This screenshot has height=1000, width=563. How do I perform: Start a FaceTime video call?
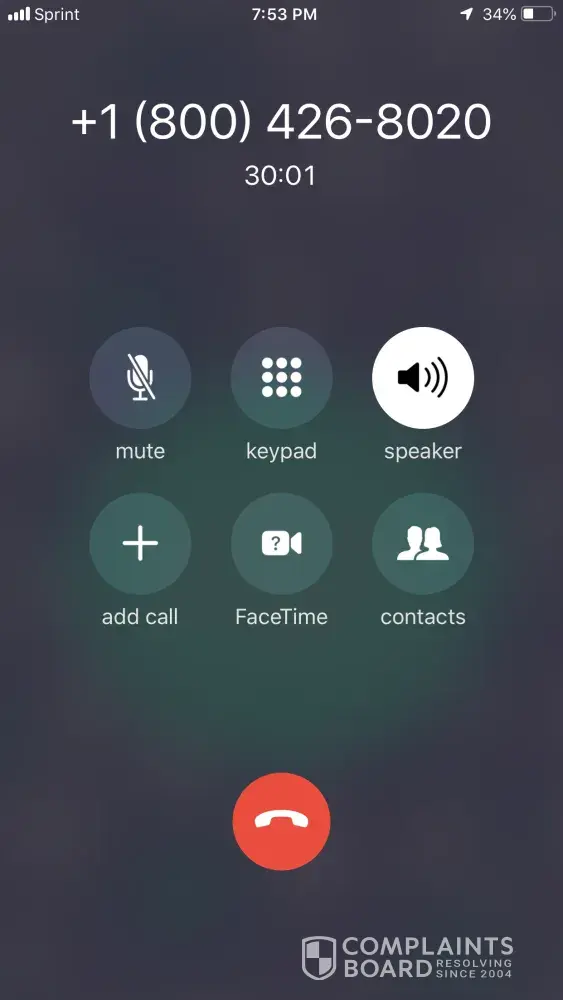281,544
